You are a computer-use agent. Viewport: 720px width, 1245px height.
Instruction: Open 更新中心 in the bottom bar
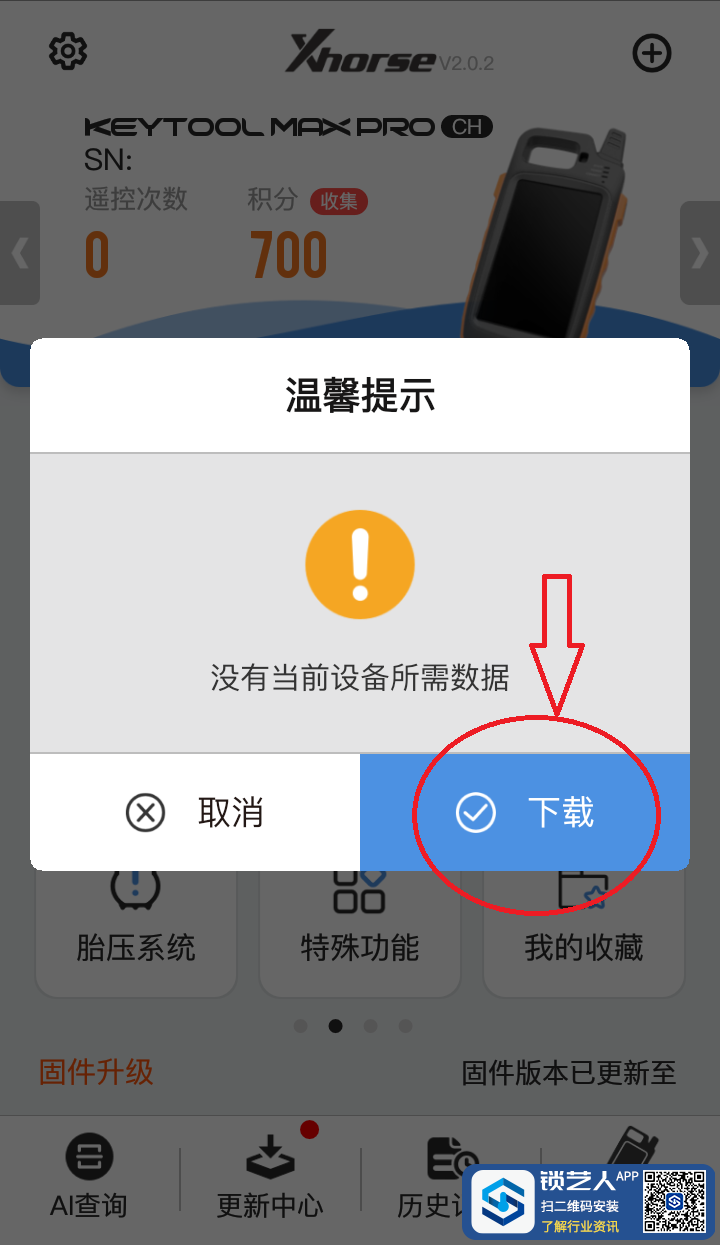coord(270,1180)
